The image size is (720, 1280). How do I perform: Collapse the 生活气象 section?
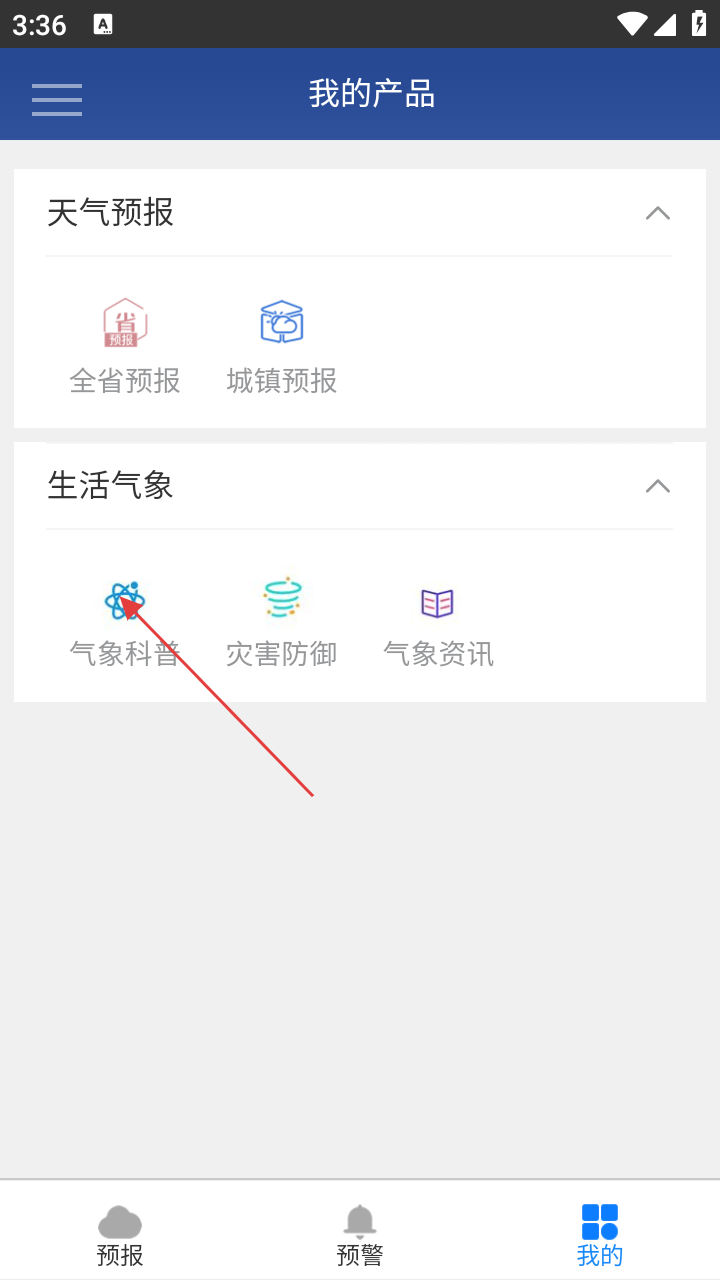coord(657,486)
